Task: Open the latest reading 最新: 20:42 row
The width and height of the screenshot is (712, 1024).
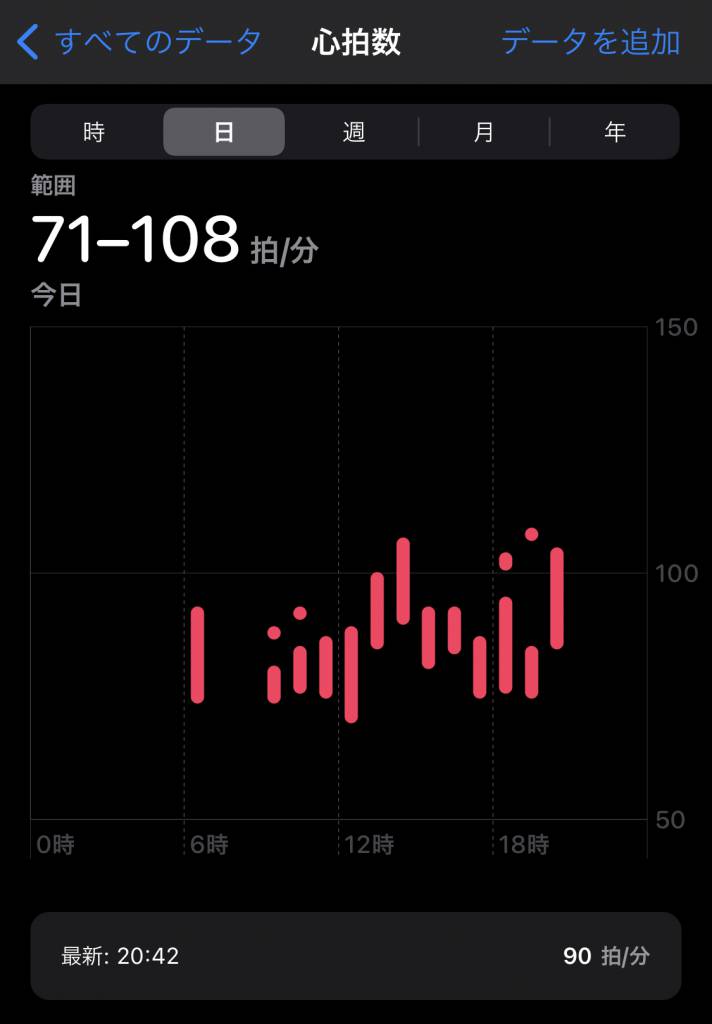Action: pos(355,955)
